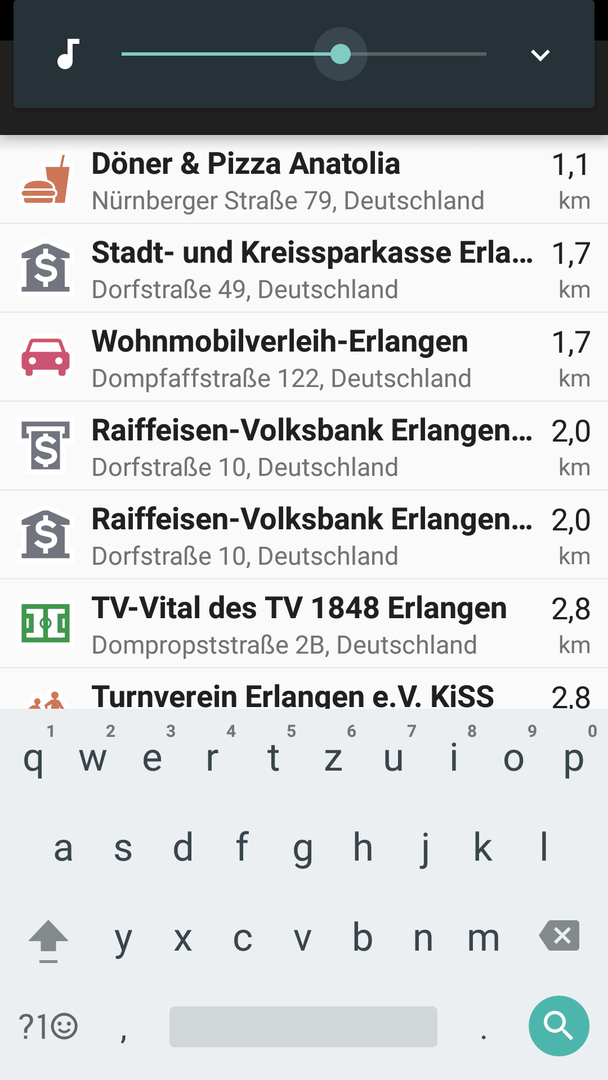Open Raiffeisen-Volksbank result with bank building icon

pos(304,535)
